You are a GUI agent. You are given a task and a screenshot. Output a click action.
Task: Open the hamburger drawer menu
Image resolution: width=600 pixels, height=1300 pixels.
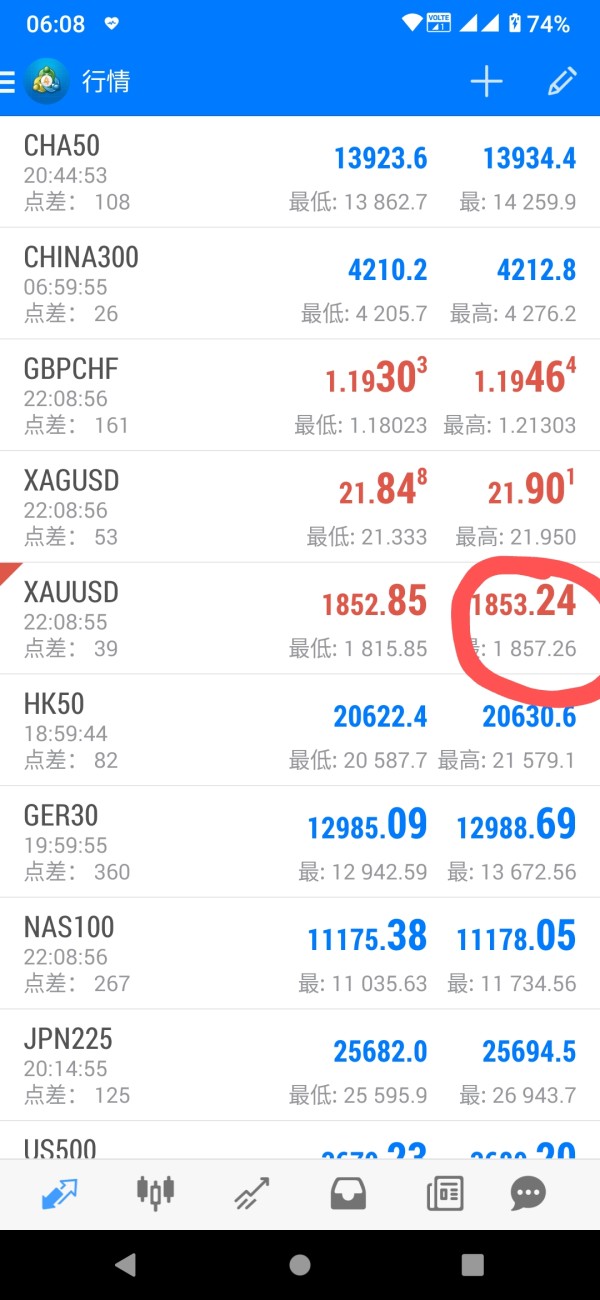tap(8, 82)
